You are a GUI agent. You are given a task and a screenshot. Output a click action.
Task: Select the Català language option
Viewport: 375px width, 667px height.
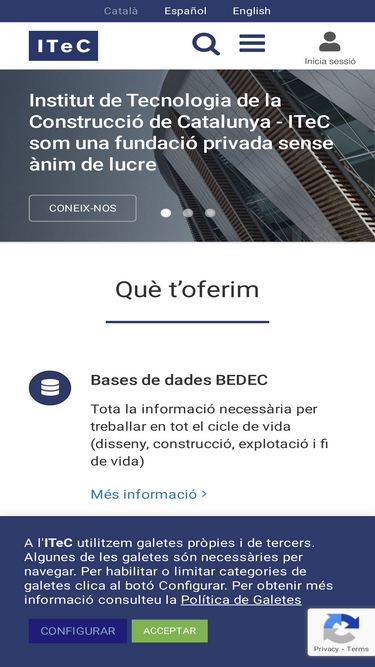(x=121, y=11)
